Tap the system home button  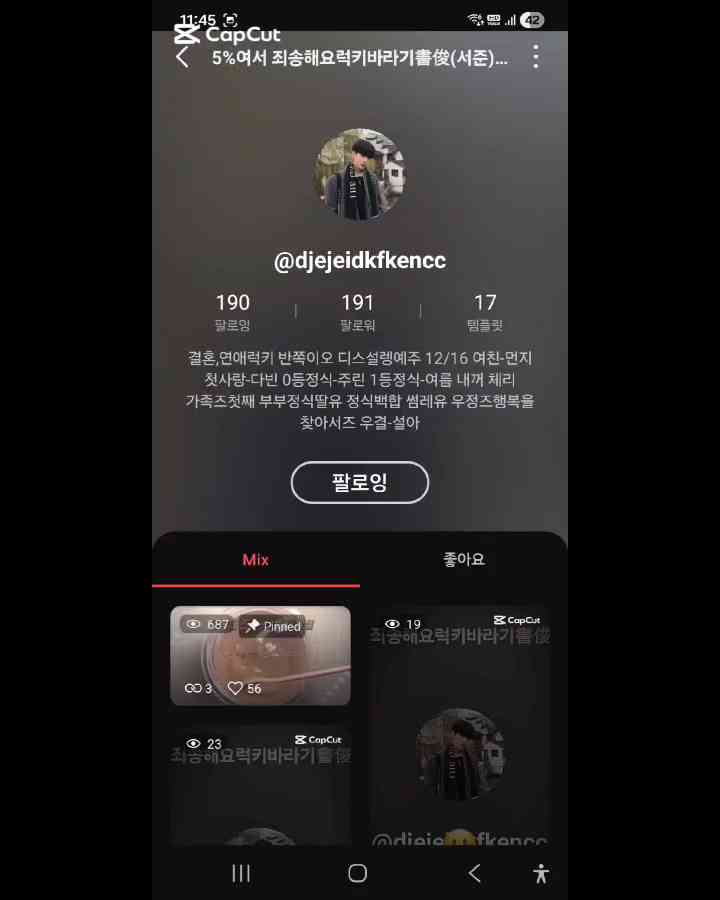pos(358,873)
